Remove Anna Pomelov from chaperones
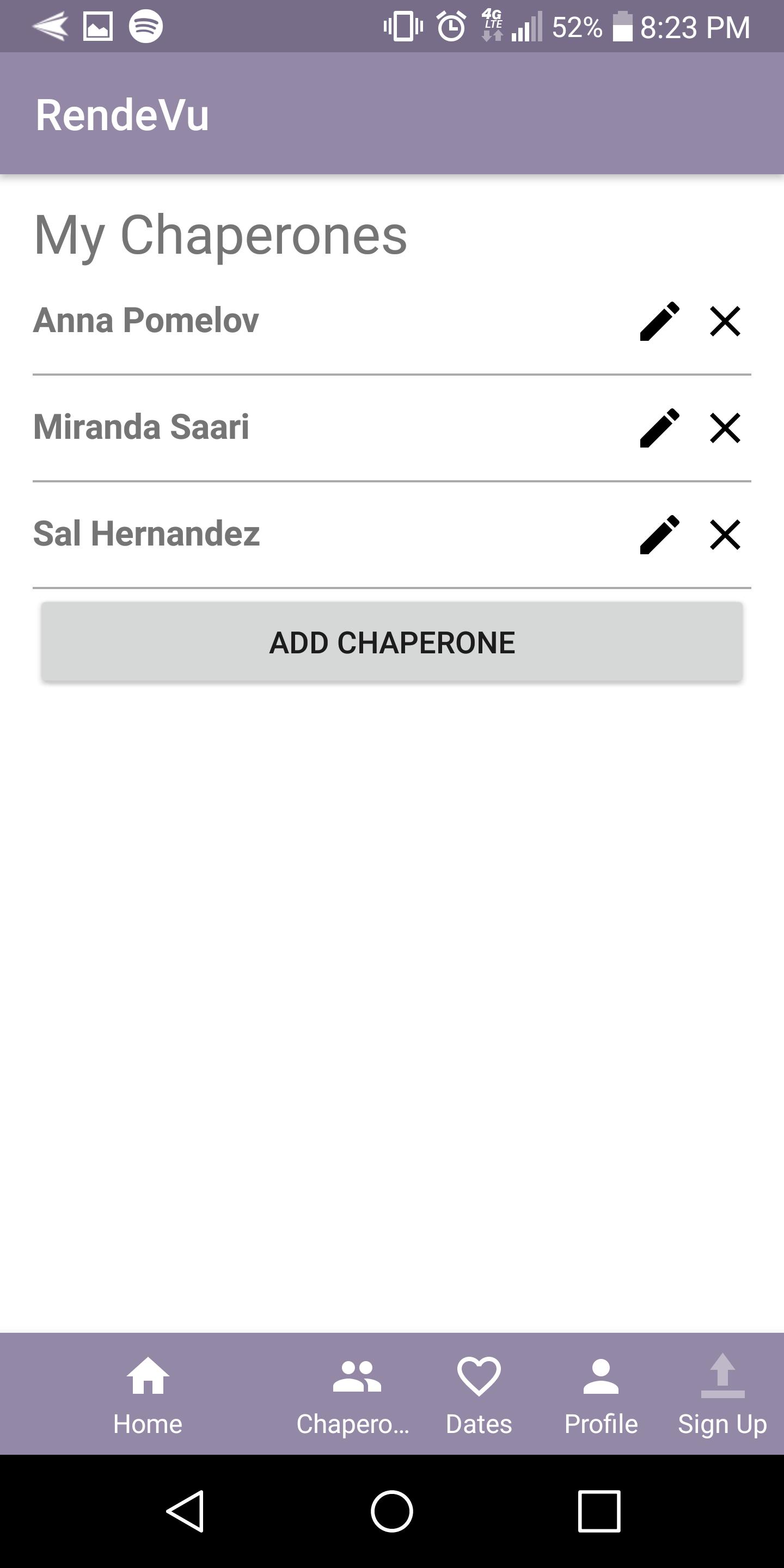 tap(724, 321)
